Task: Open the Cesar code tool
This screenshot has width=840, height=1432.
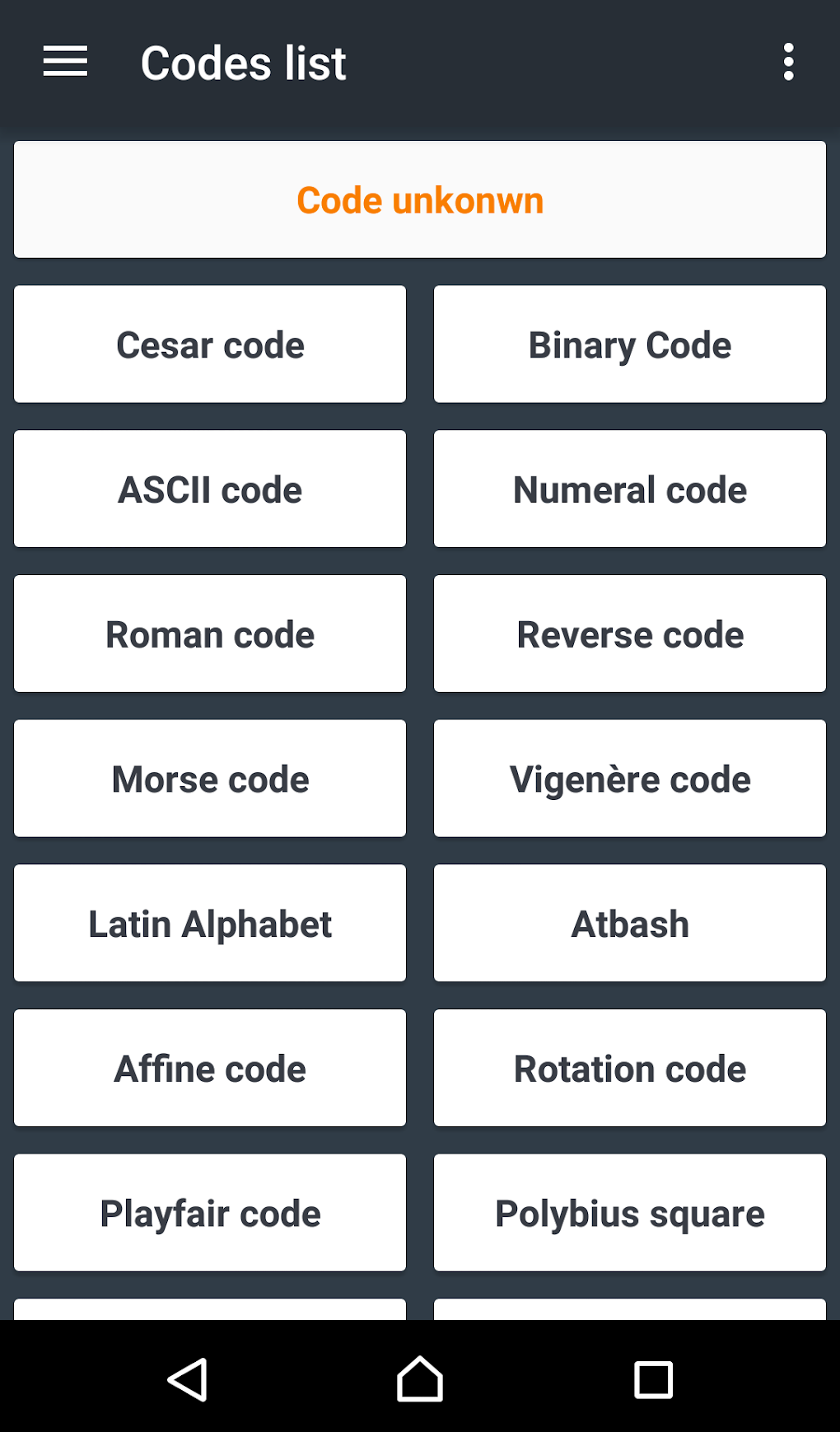Action: tap(209, 344)
